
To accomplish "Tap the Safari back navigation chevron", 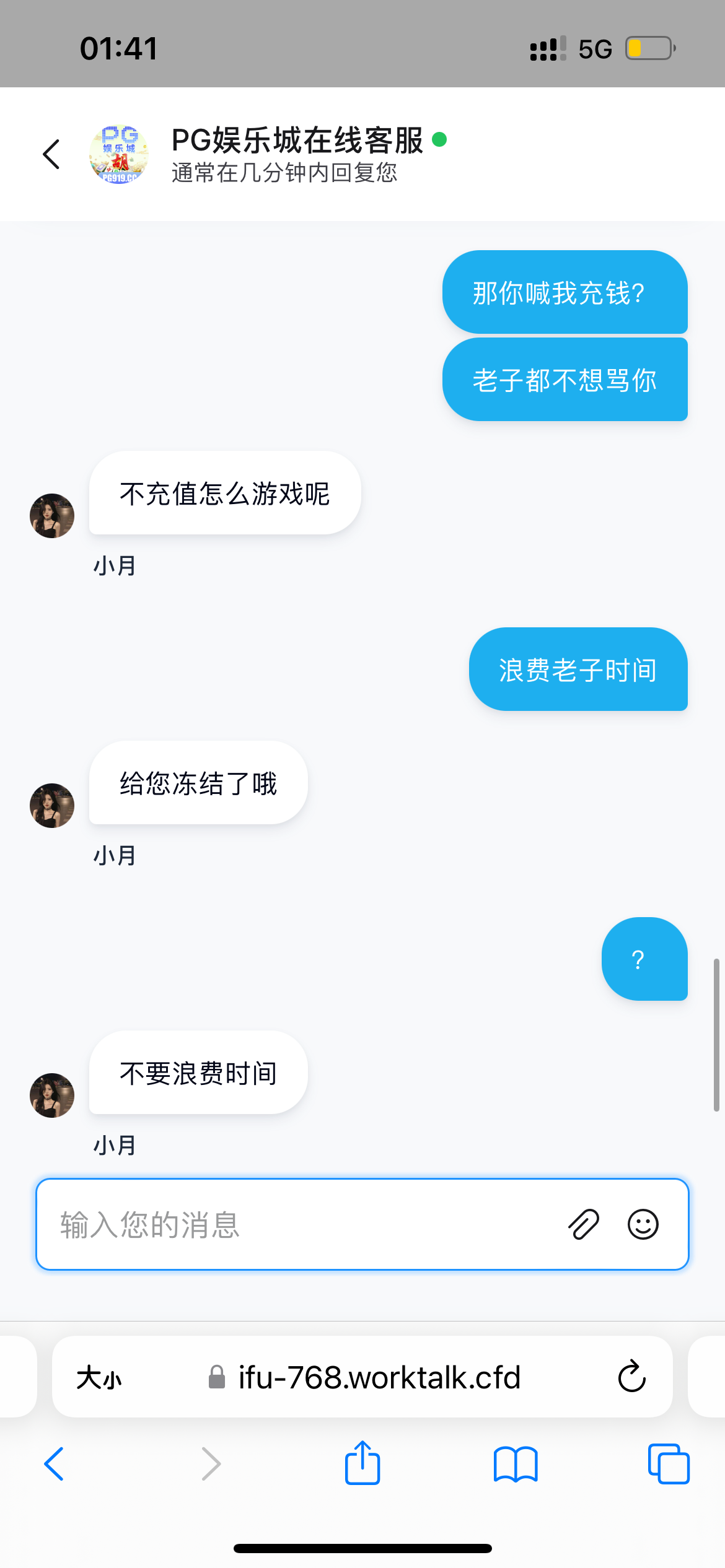I will [55, 1465].
